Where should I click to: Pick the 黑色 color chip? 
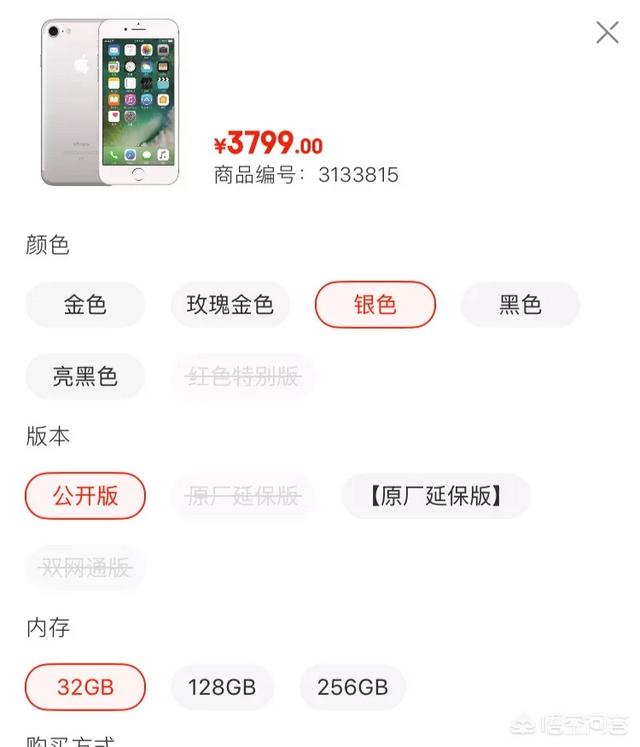[x=520, y=305]
